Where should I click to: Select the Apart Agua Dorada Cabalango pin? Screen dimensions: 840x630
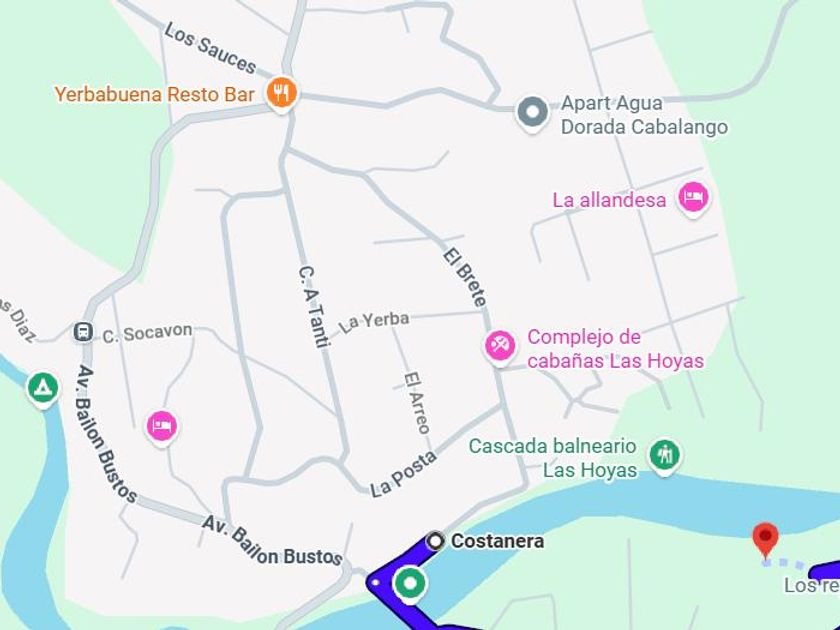point(533,112)
